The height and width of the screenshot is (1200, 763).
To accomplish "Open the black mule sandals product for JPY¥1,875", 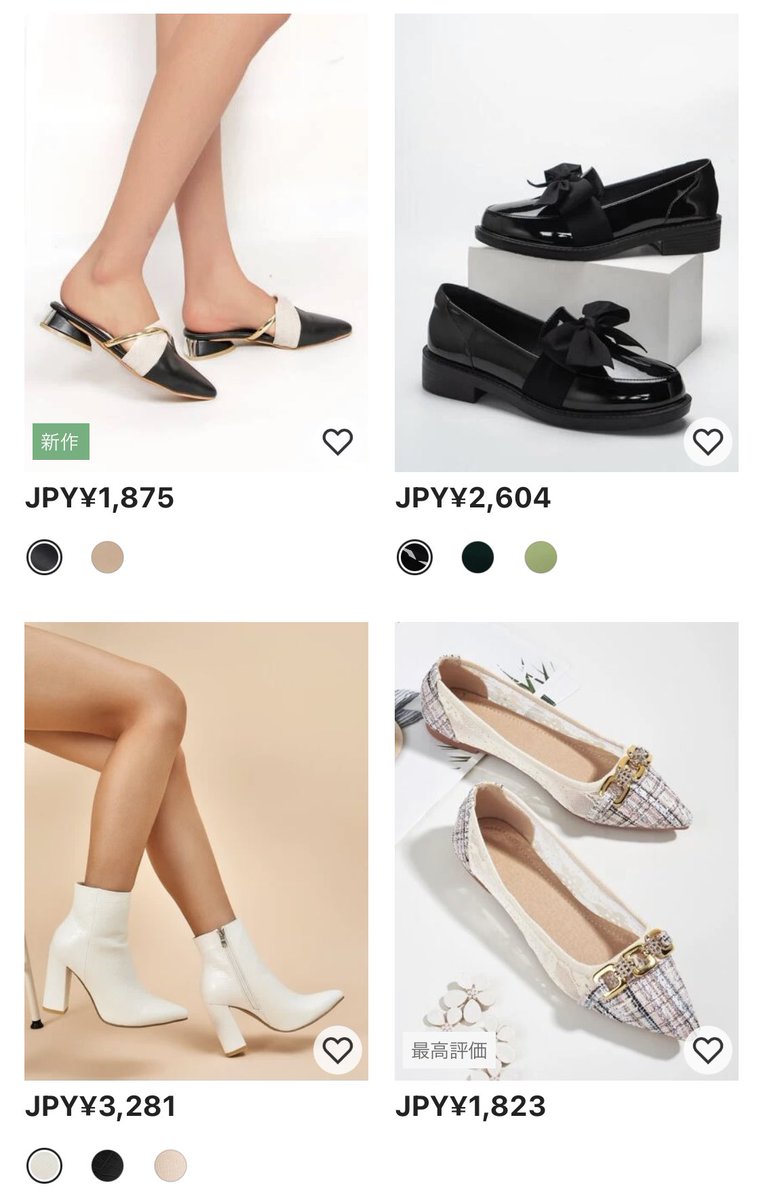I will point(196,240).
